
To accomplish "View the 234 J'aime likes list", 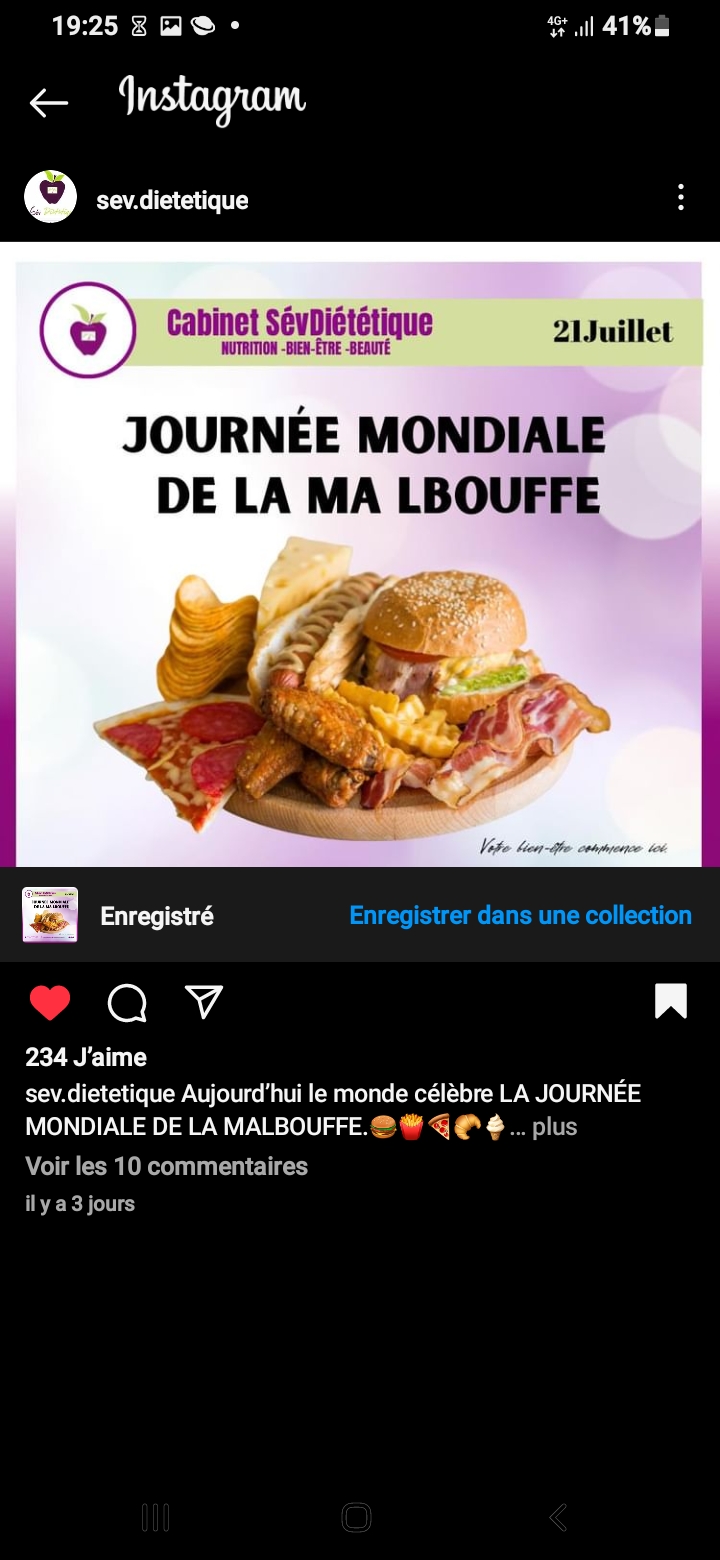I will (x=86, y=1057).
